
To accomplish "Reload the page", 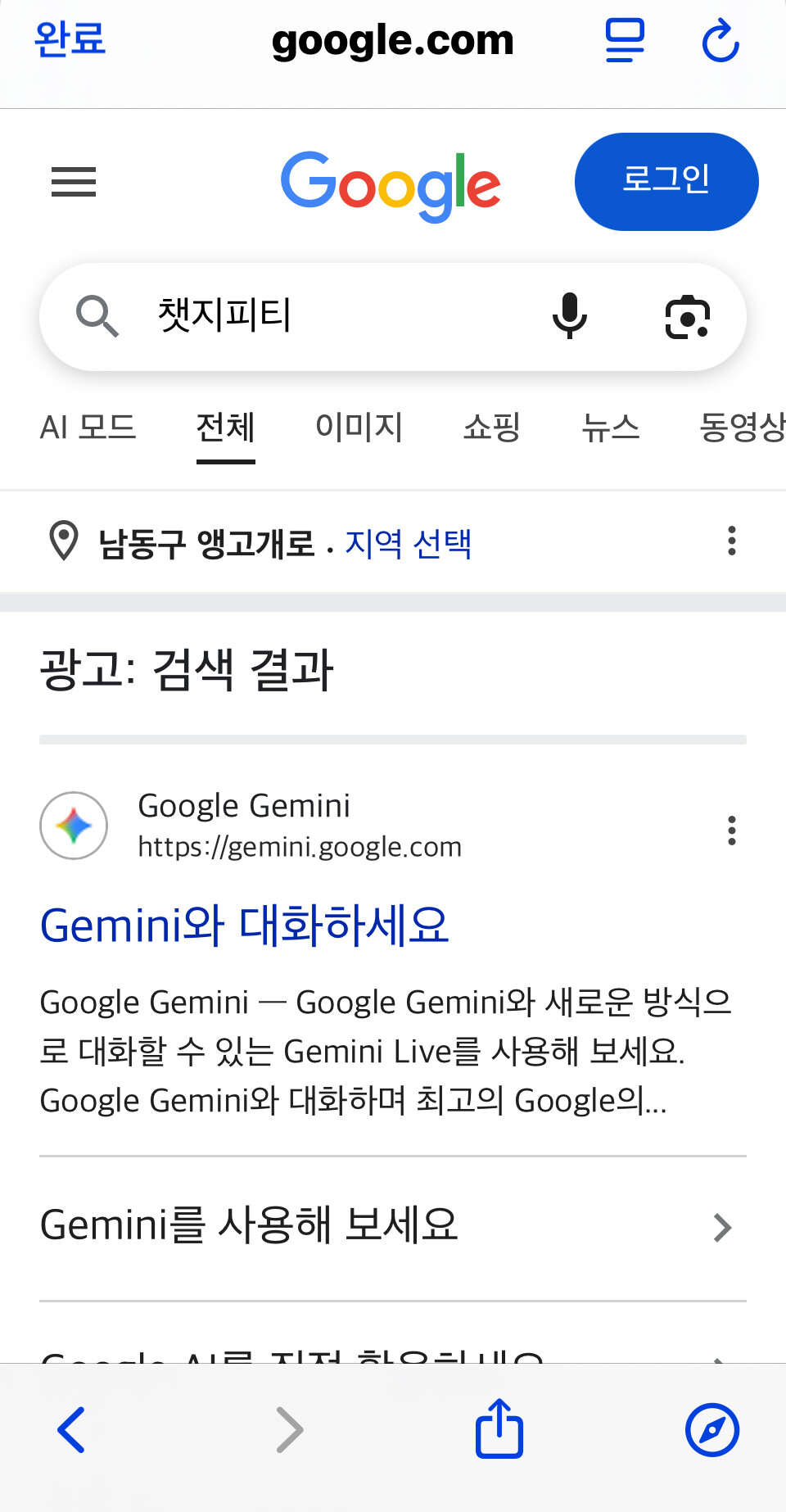I will [x=720, y=41].
